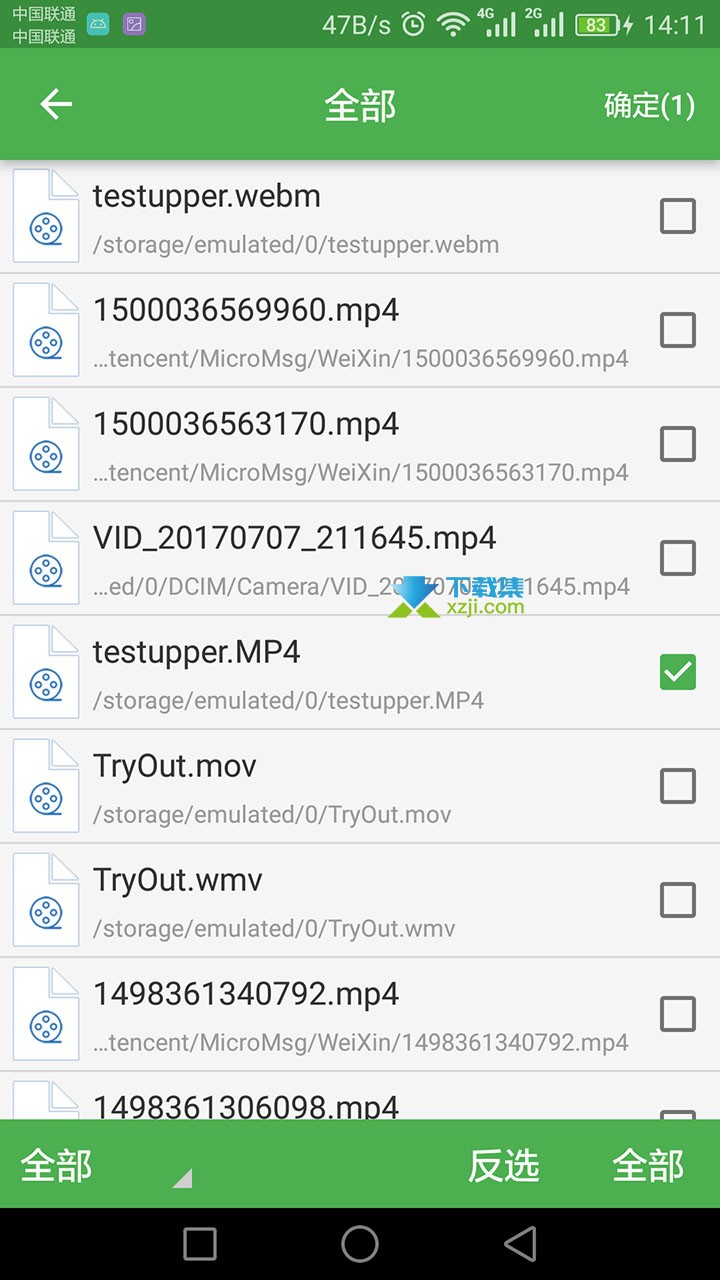Invert selection with 反选

point(504,1166)
